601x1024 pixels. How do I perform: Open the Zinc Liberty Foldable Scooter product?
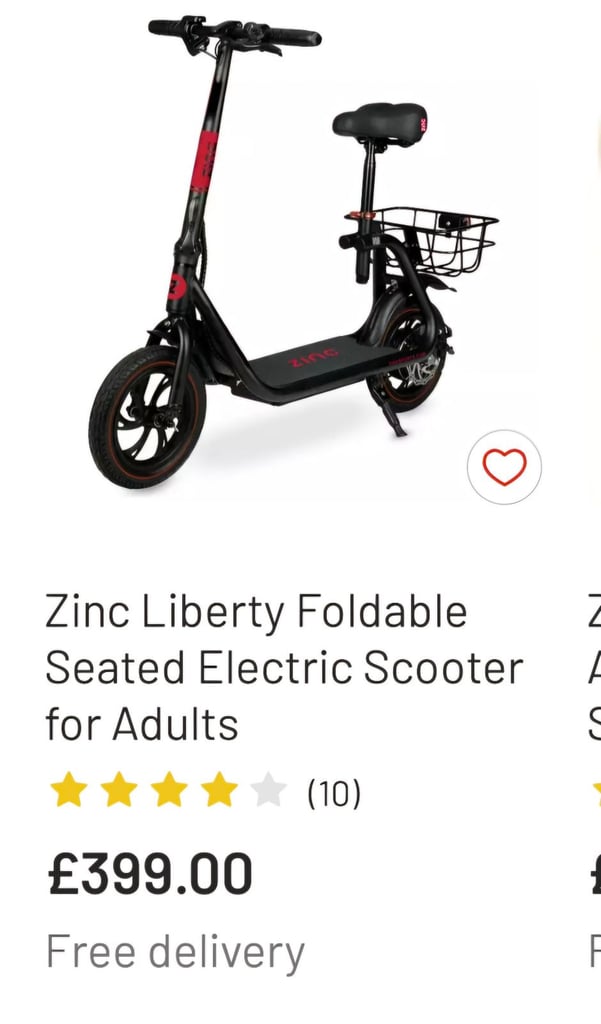(284, 668)
